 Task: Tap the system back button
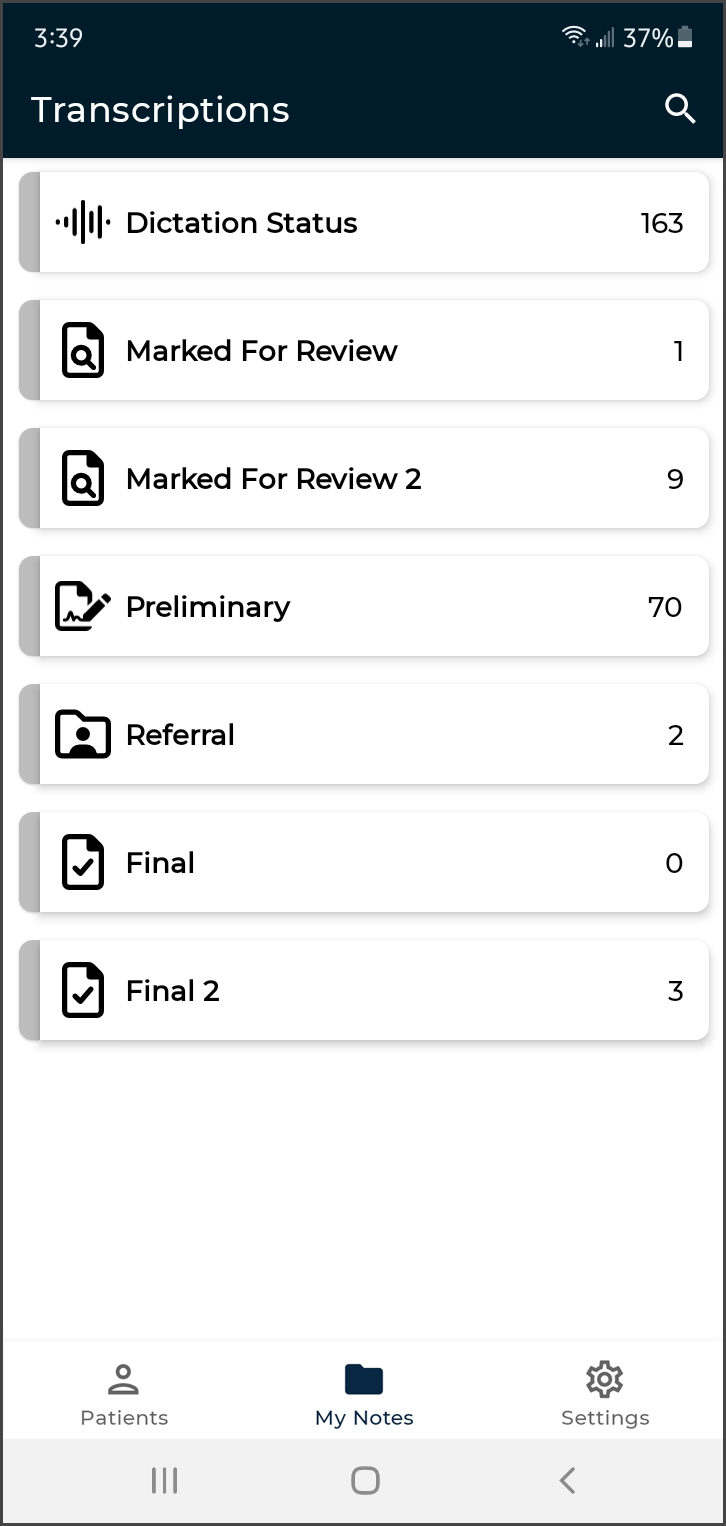567,1480
